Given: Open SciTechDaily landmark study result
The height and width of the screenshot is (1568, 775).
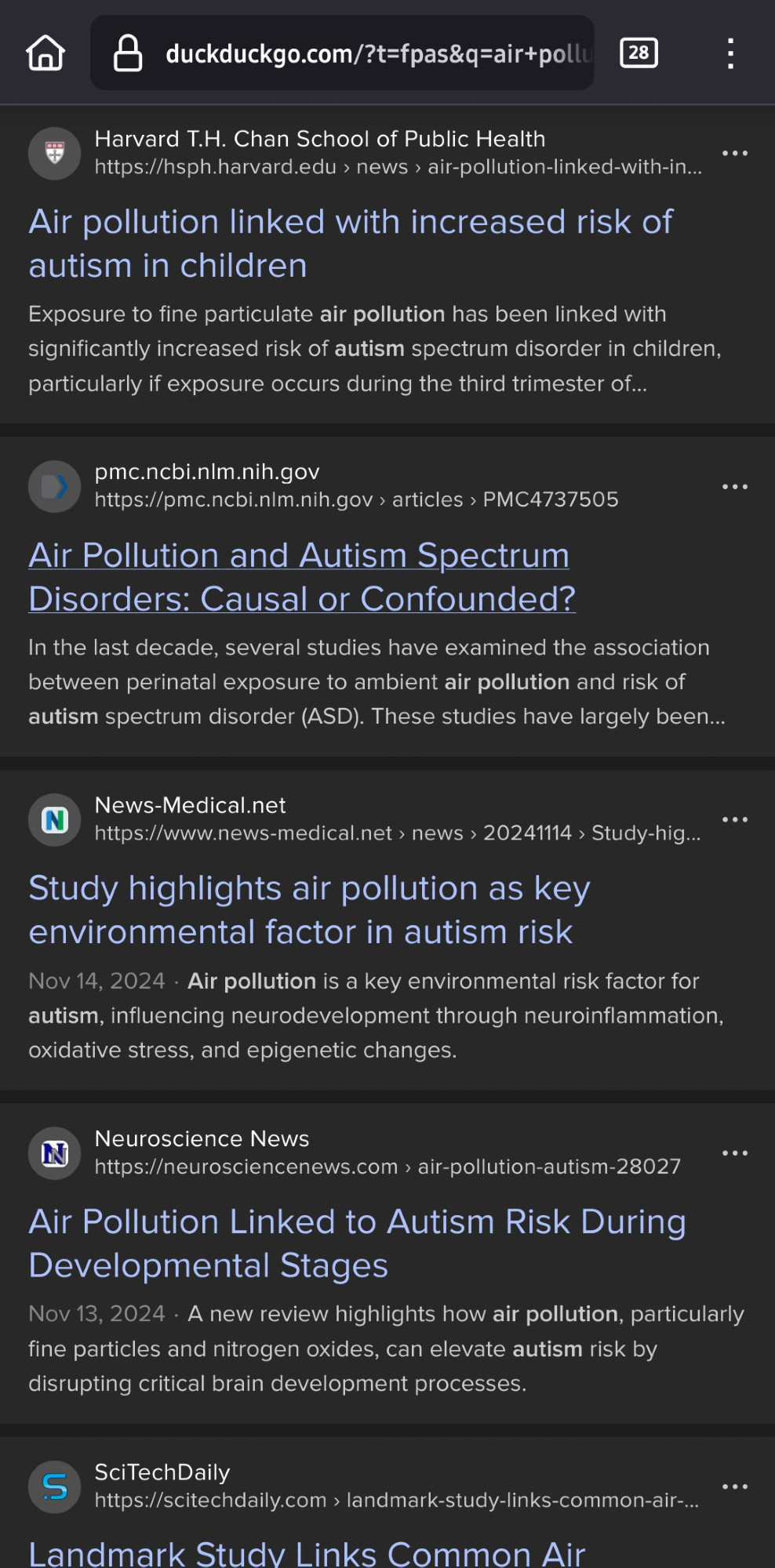Looking at the screenshot, I should [307, 1552].
